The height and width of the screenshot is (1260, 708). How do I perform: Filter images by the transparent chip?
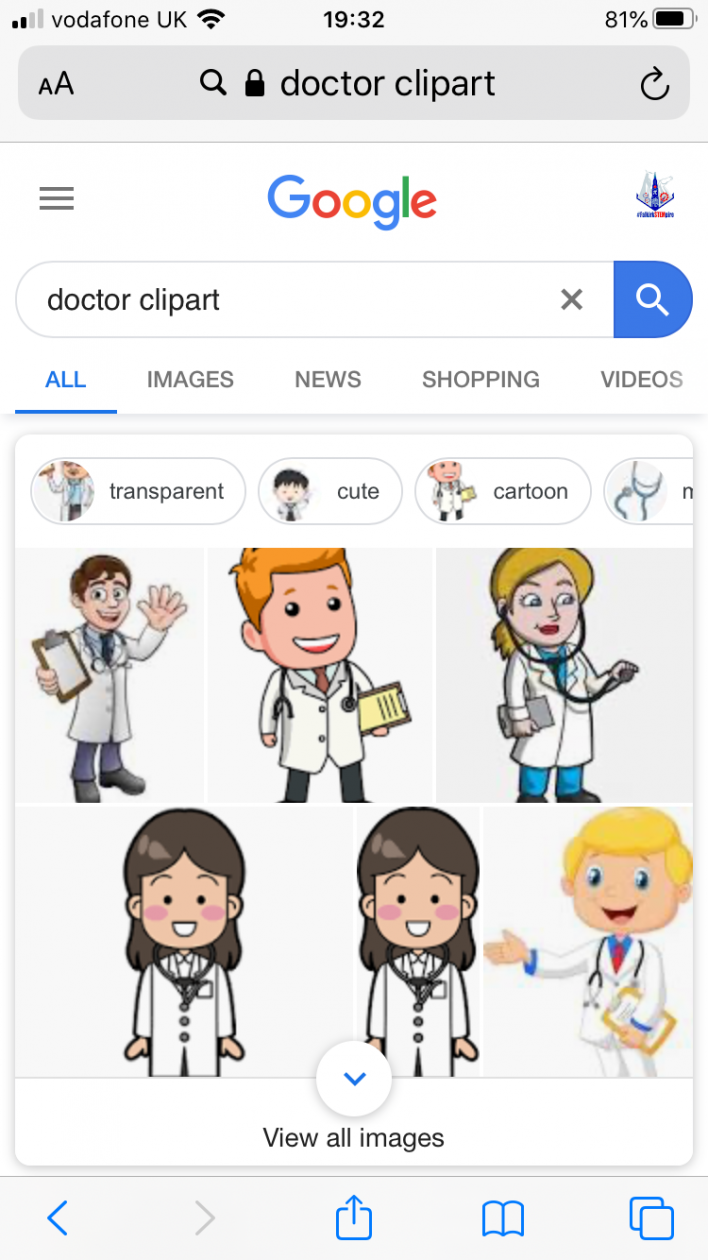point(138,491)
